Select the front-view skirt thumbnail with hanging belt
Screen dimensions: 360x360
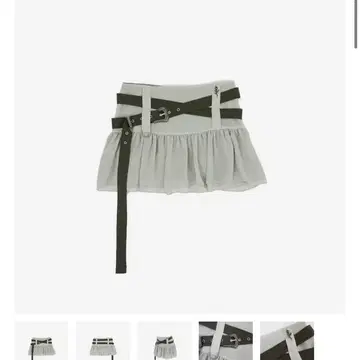[x=41, y=341]
